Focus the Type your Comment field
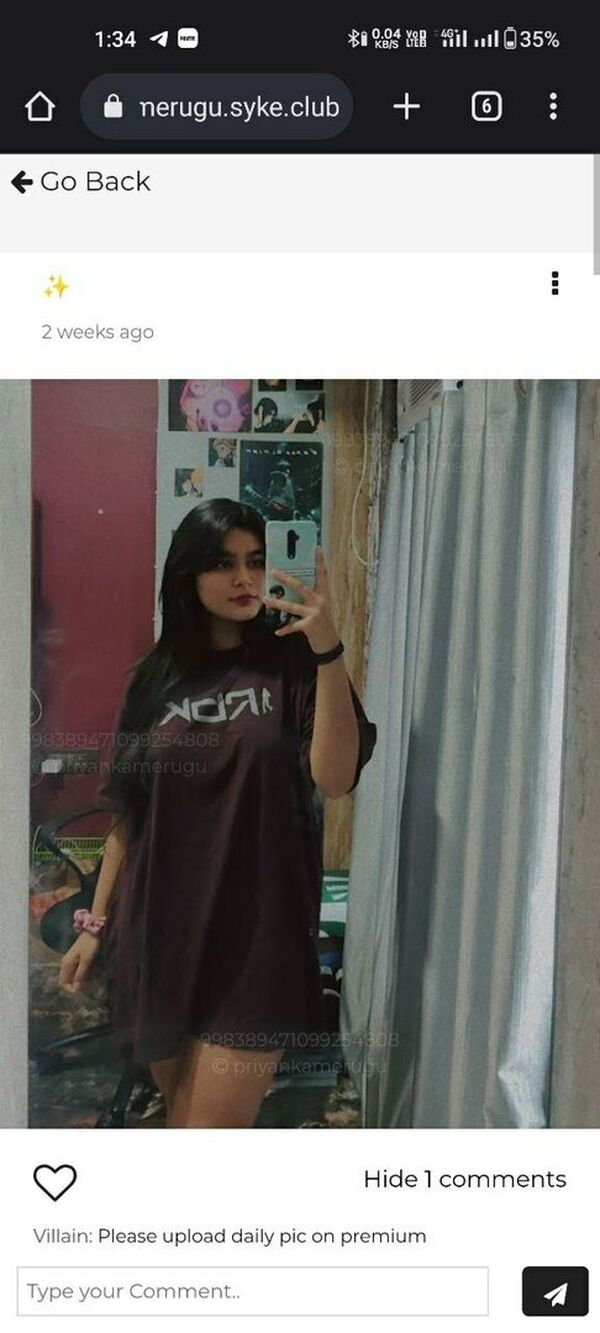The image size is (600, 1333). [x=252, y=1291]
